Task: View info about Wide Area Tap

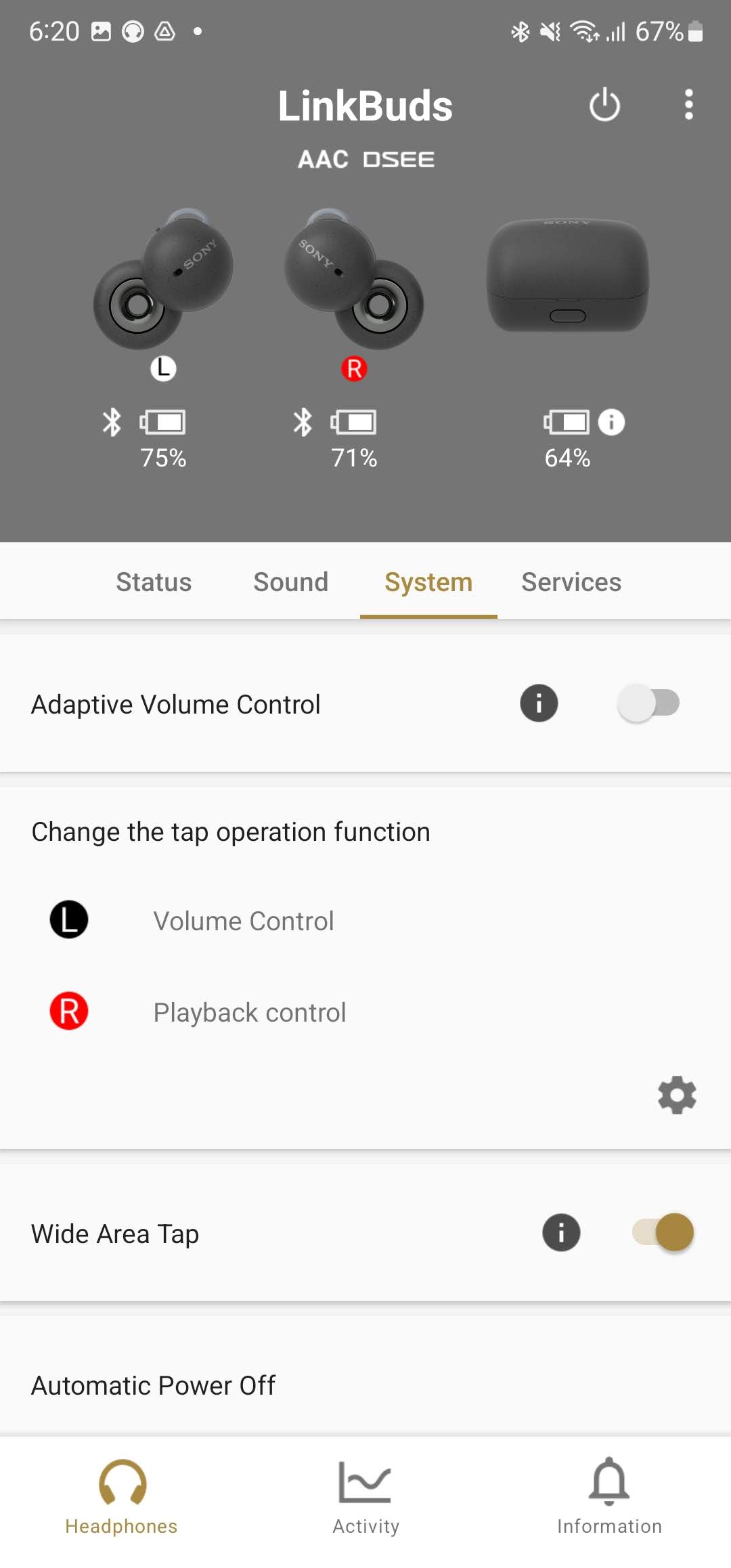Action: tap(561, 1232)
